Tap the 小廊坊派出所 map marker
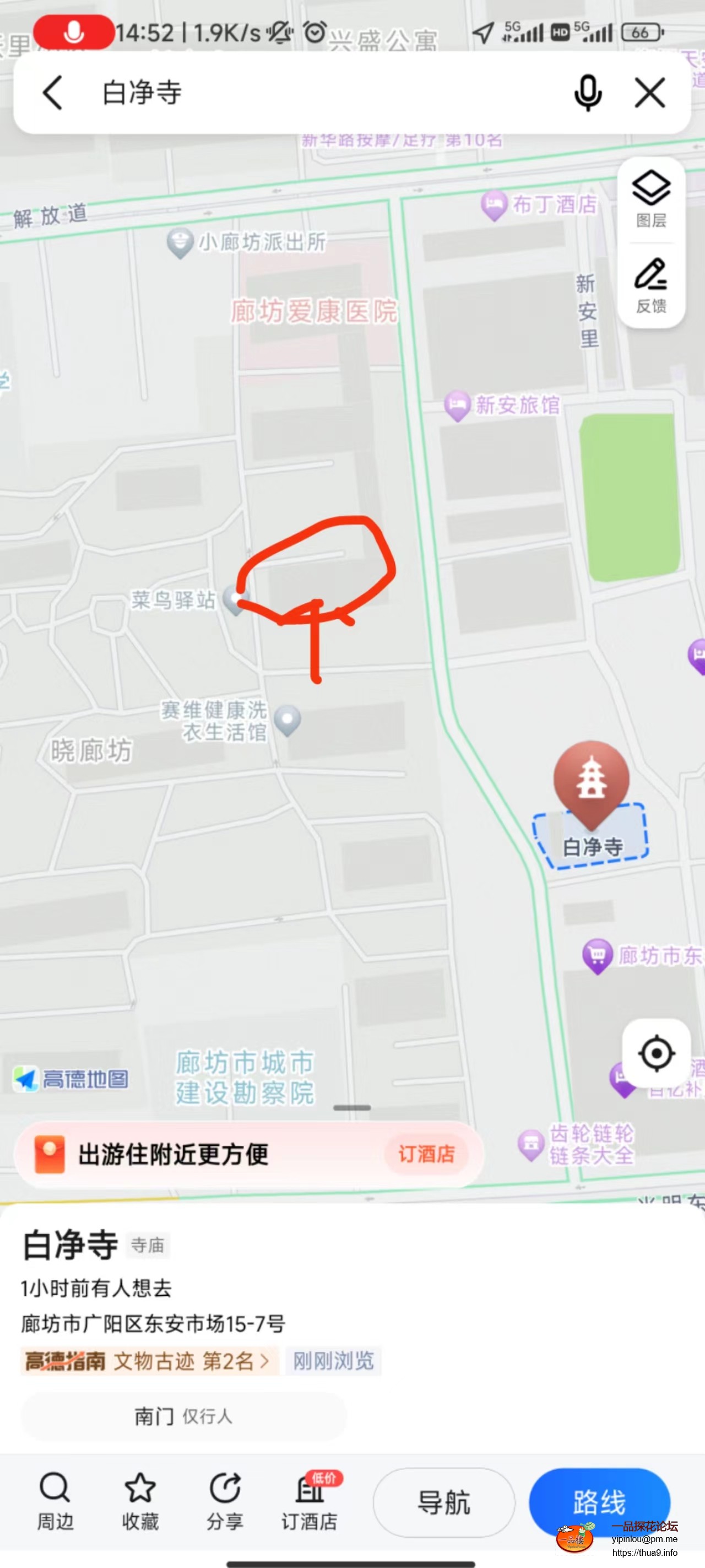The width and height of the screenshot is (705, 1568). (180, 242)
